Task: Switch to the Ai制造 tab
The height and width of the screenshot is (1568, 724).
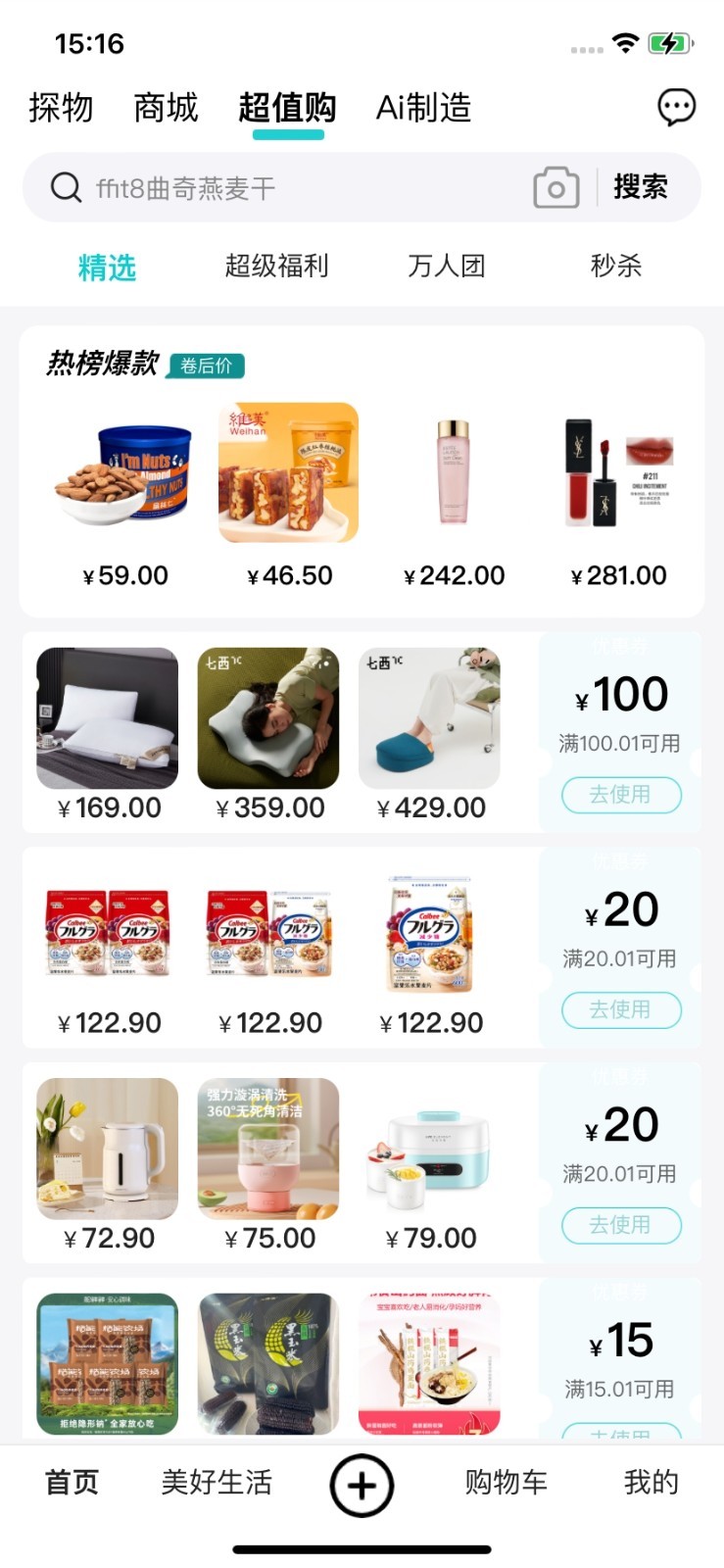Action: (x=423, y=108)
